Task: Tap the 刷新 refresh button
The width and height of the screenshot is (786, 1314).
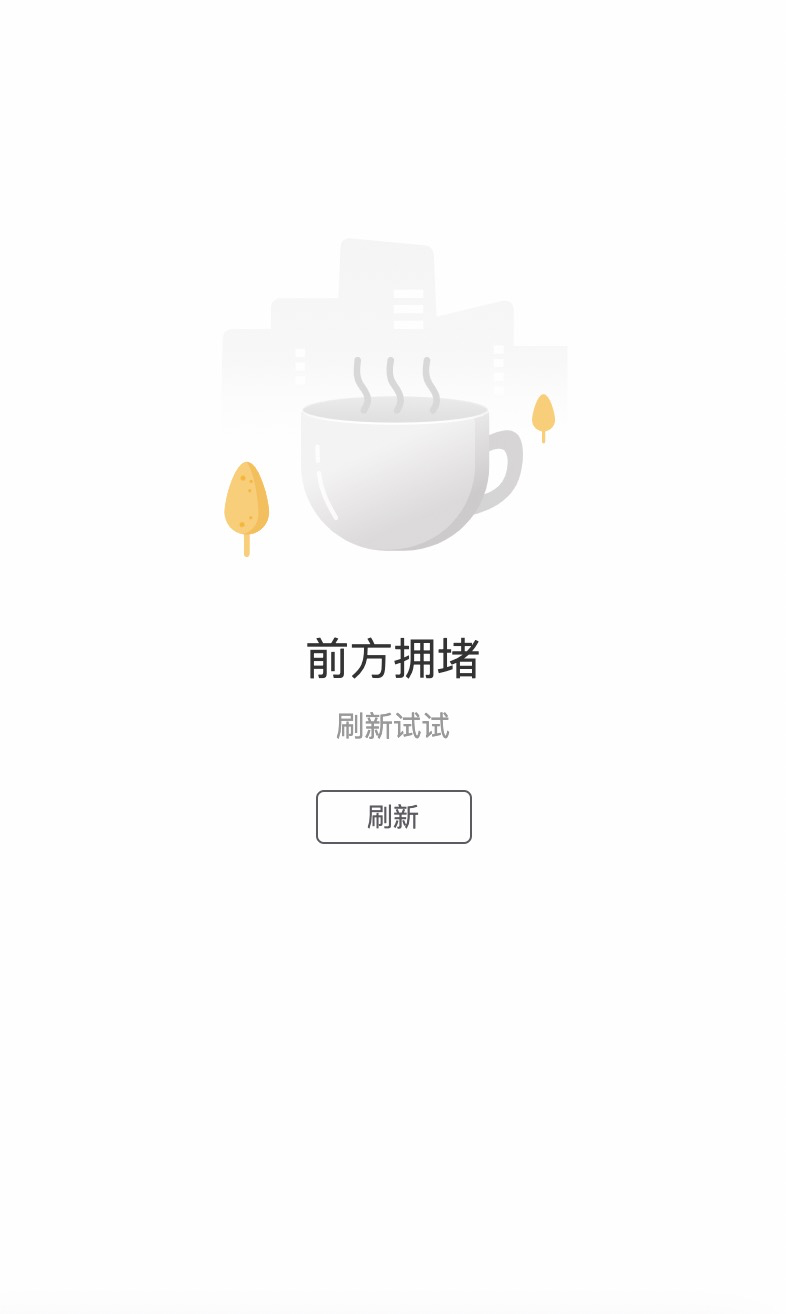Action: [x=393, y=817]
